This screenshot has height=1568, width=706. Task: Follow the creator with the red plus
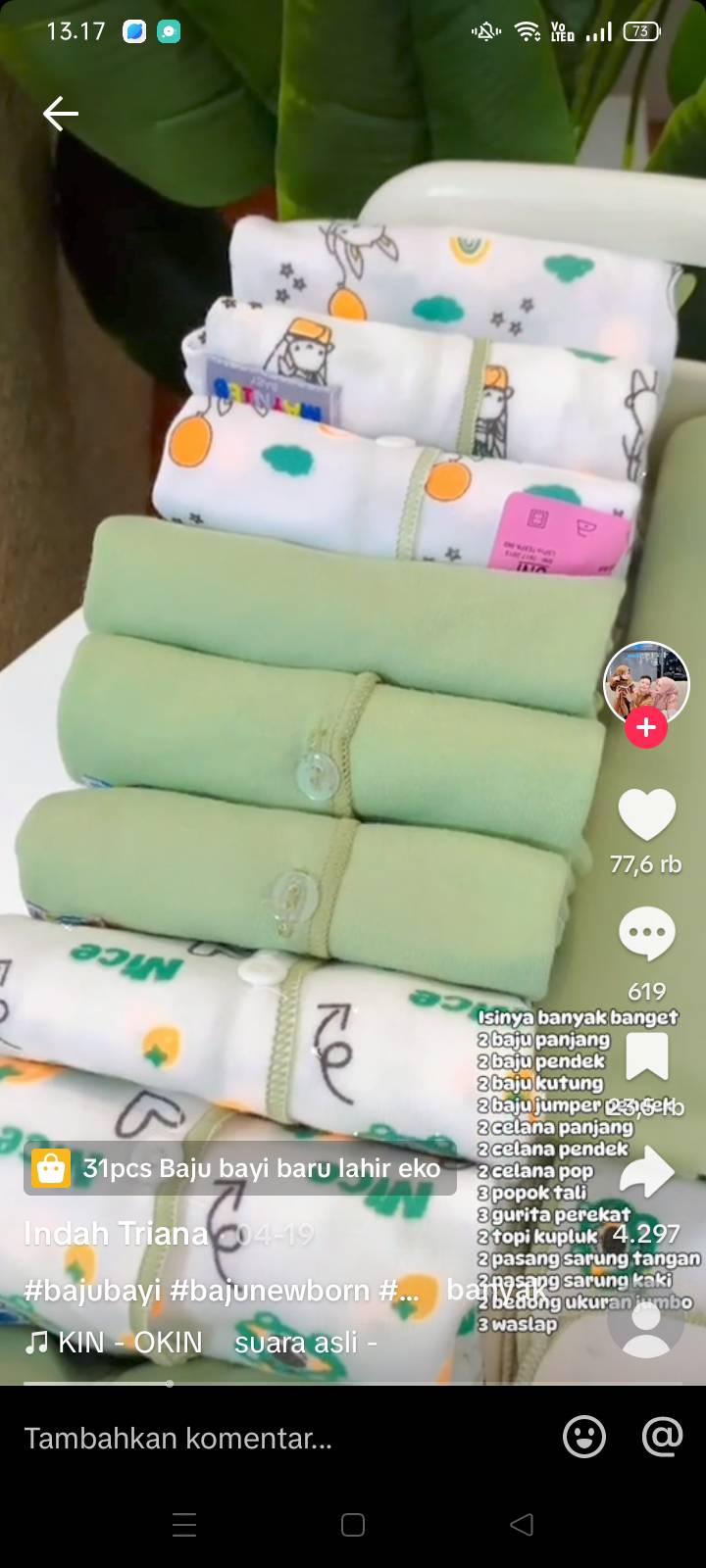646,728
